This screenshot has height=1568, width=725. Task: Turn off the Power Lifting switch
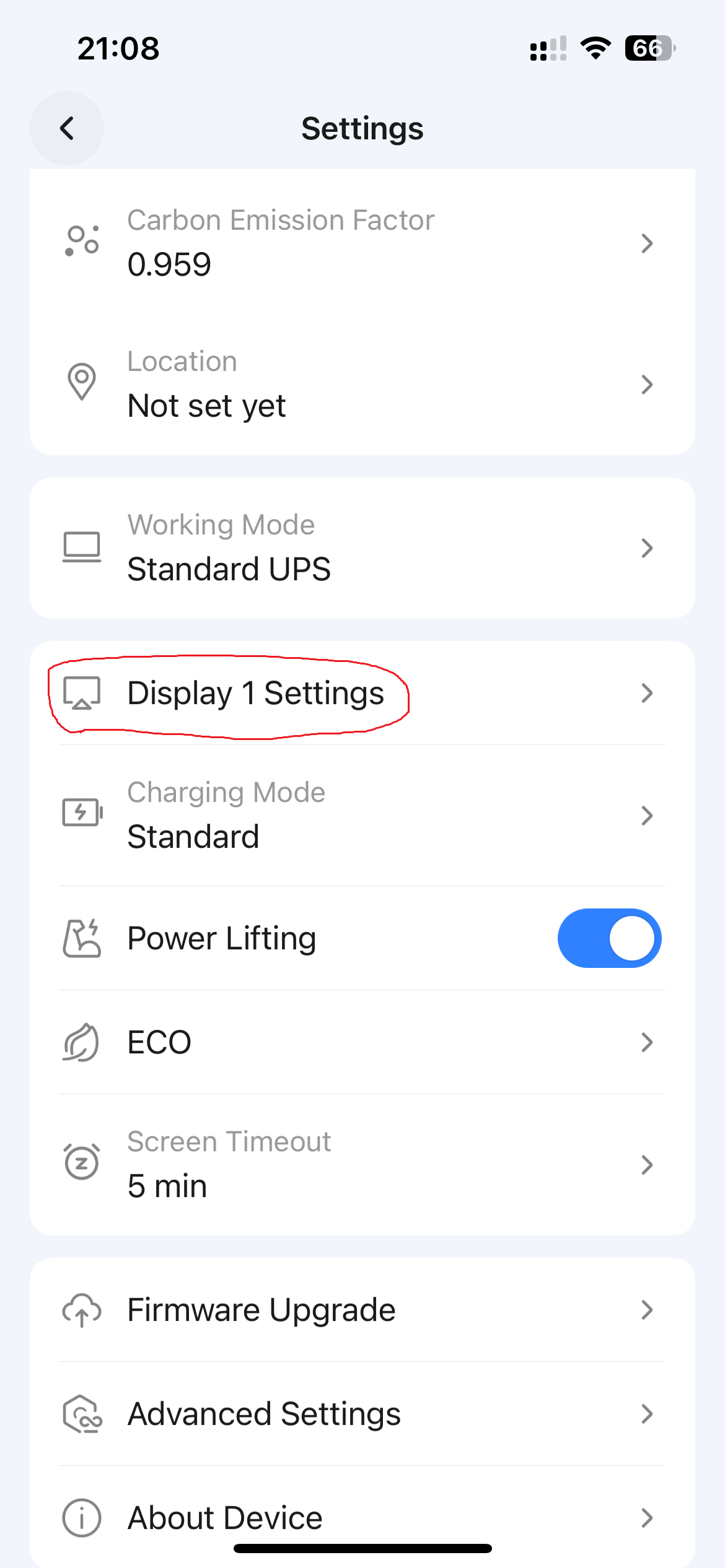609,938
